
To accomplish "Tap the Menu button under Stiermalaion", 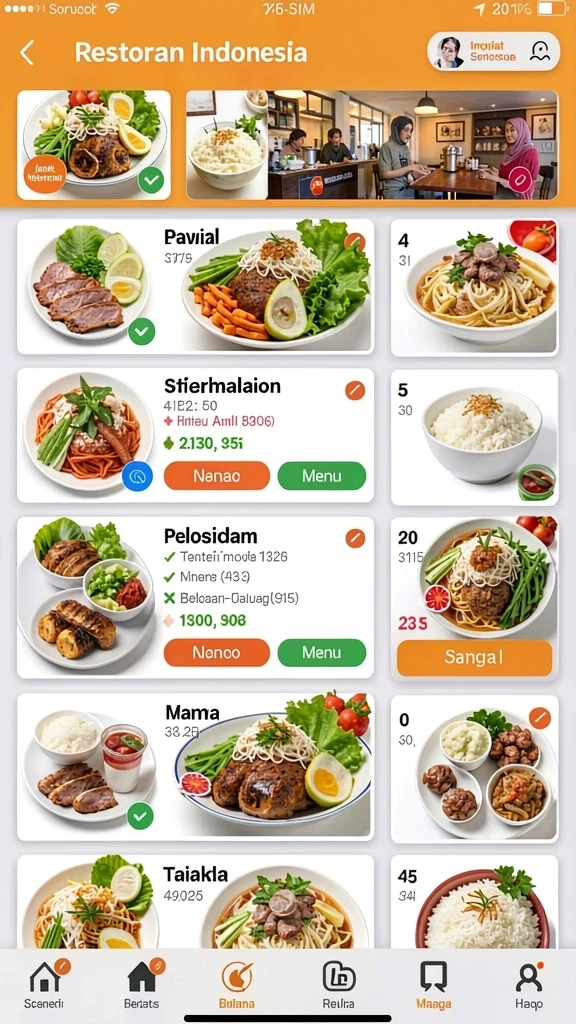I will [321, 475].
